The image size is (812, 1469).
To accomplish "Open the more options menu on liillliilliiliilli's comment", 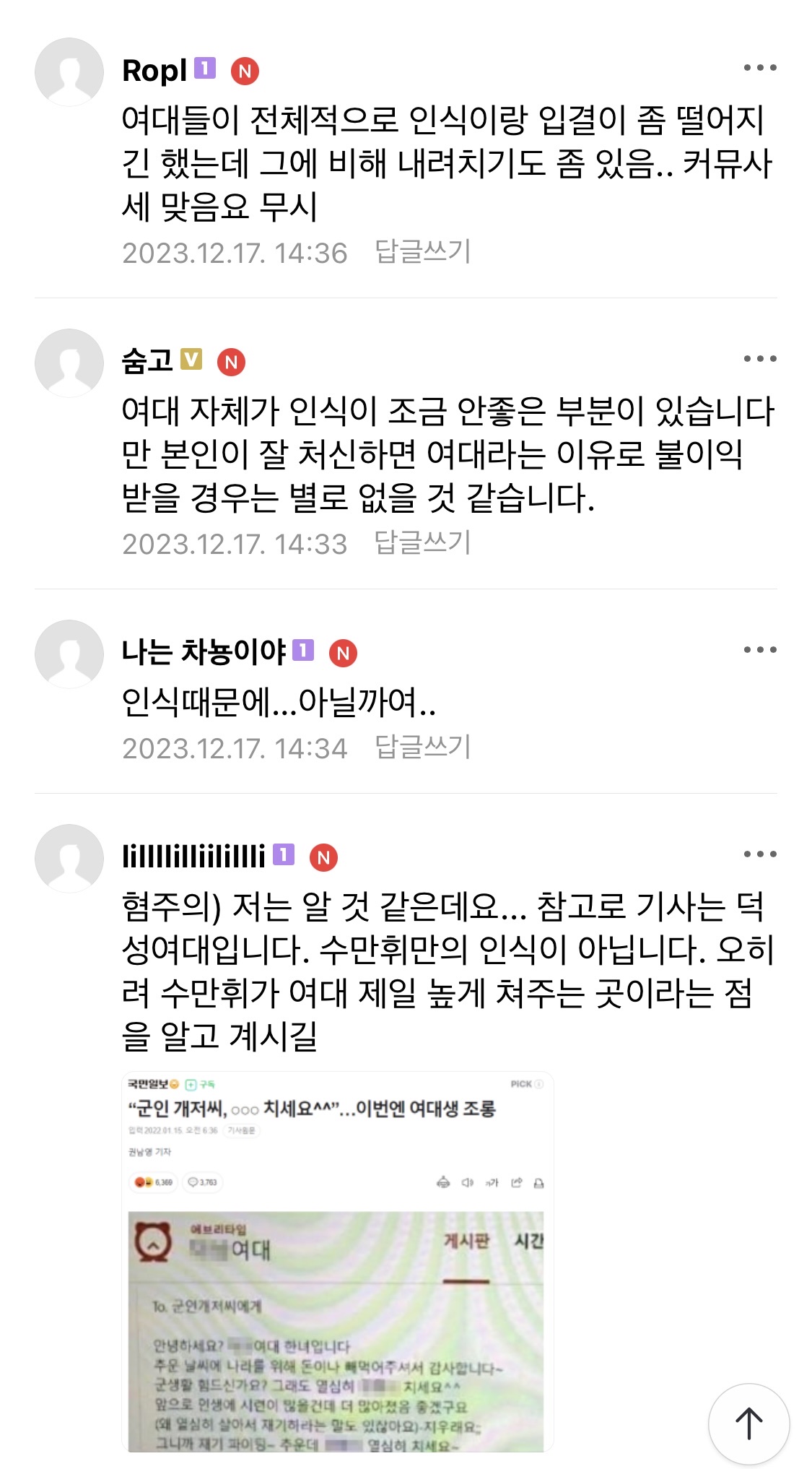I will (759, 854).
